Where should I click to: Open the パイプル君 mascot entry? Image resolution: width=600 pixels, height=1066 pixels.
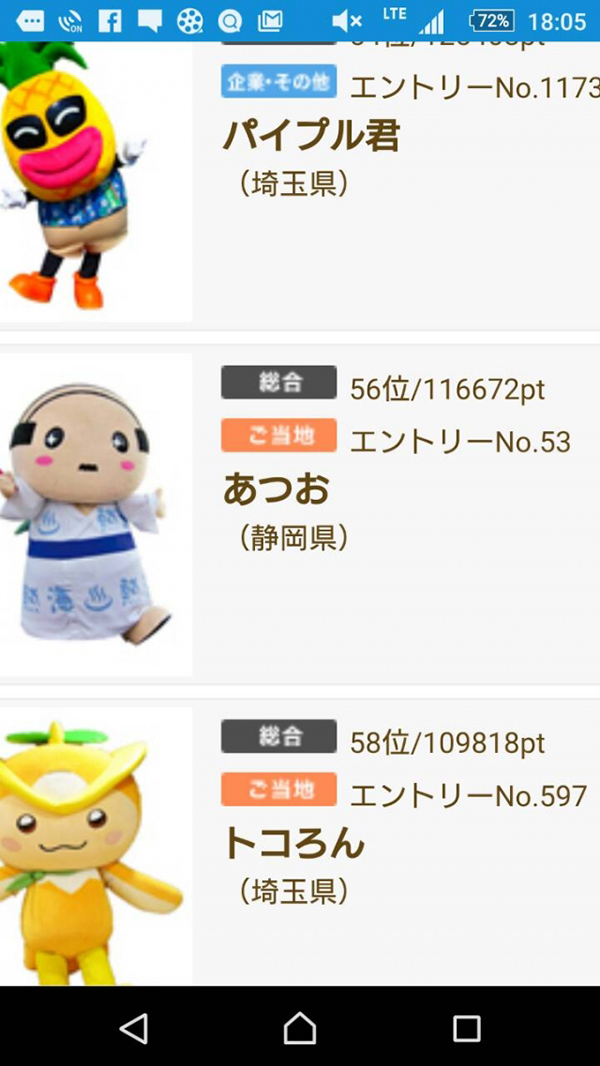tap(311, 137)
